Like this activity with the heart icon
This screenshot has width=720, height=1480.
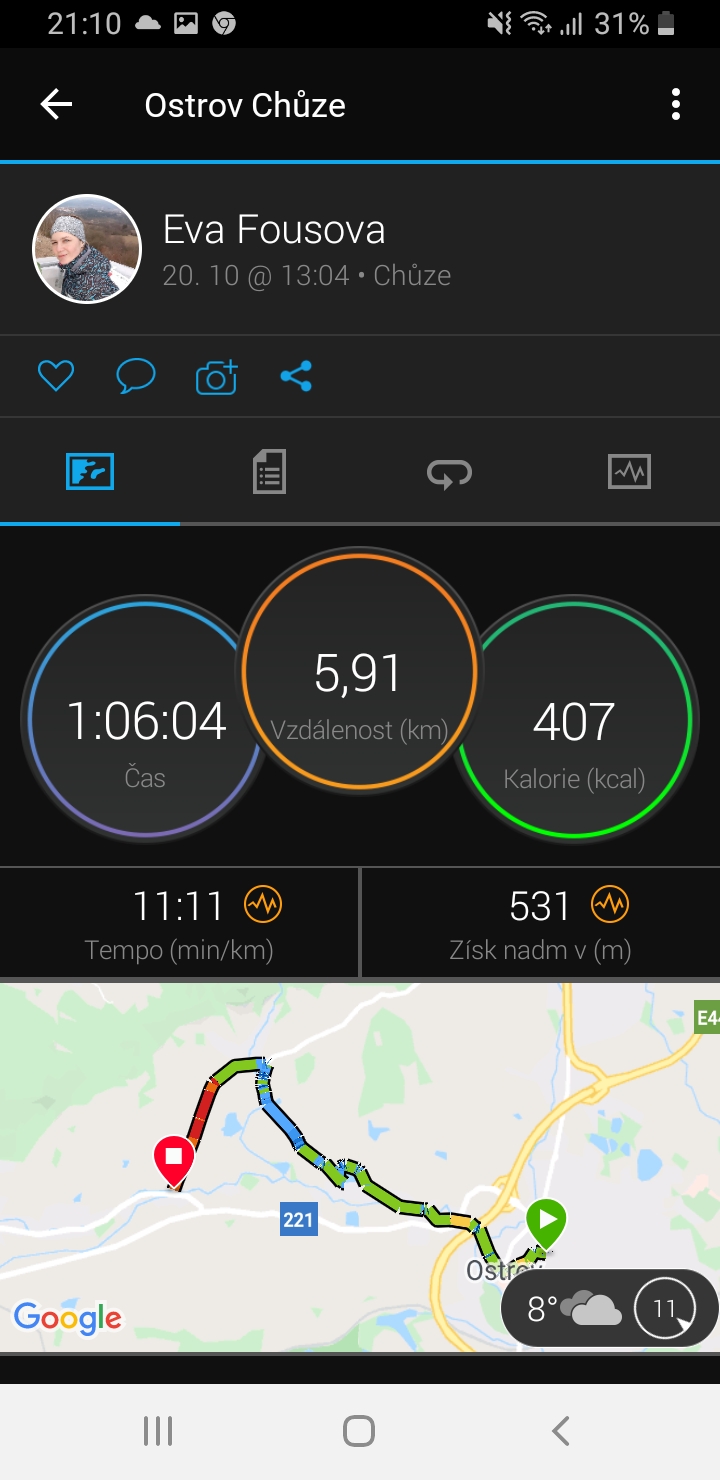(56, 376)
